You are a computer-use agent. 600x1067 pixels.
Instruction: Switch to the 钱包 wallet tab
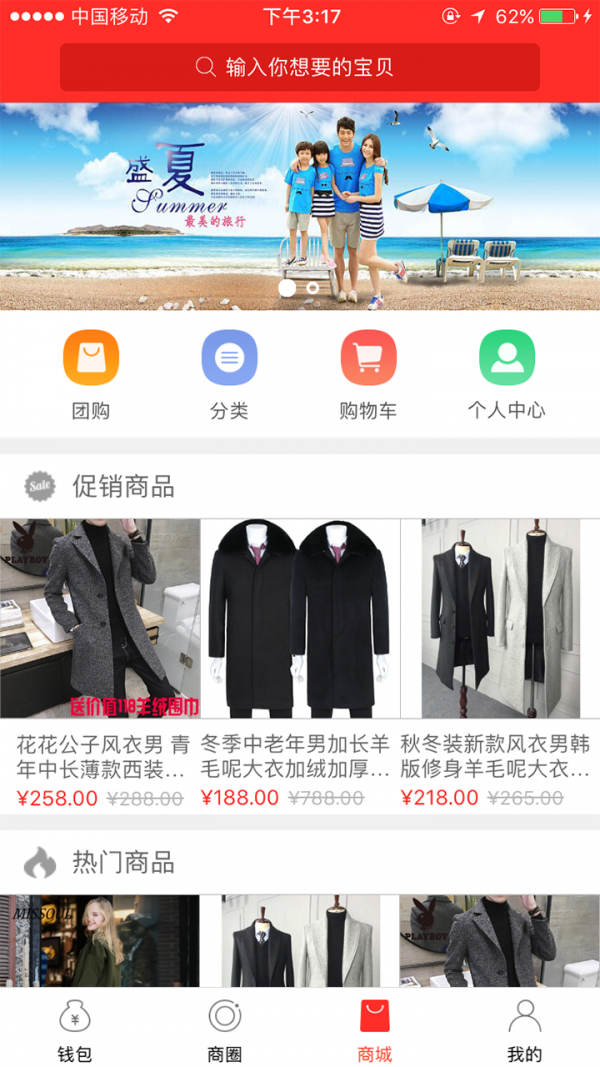click(75, 1028)
